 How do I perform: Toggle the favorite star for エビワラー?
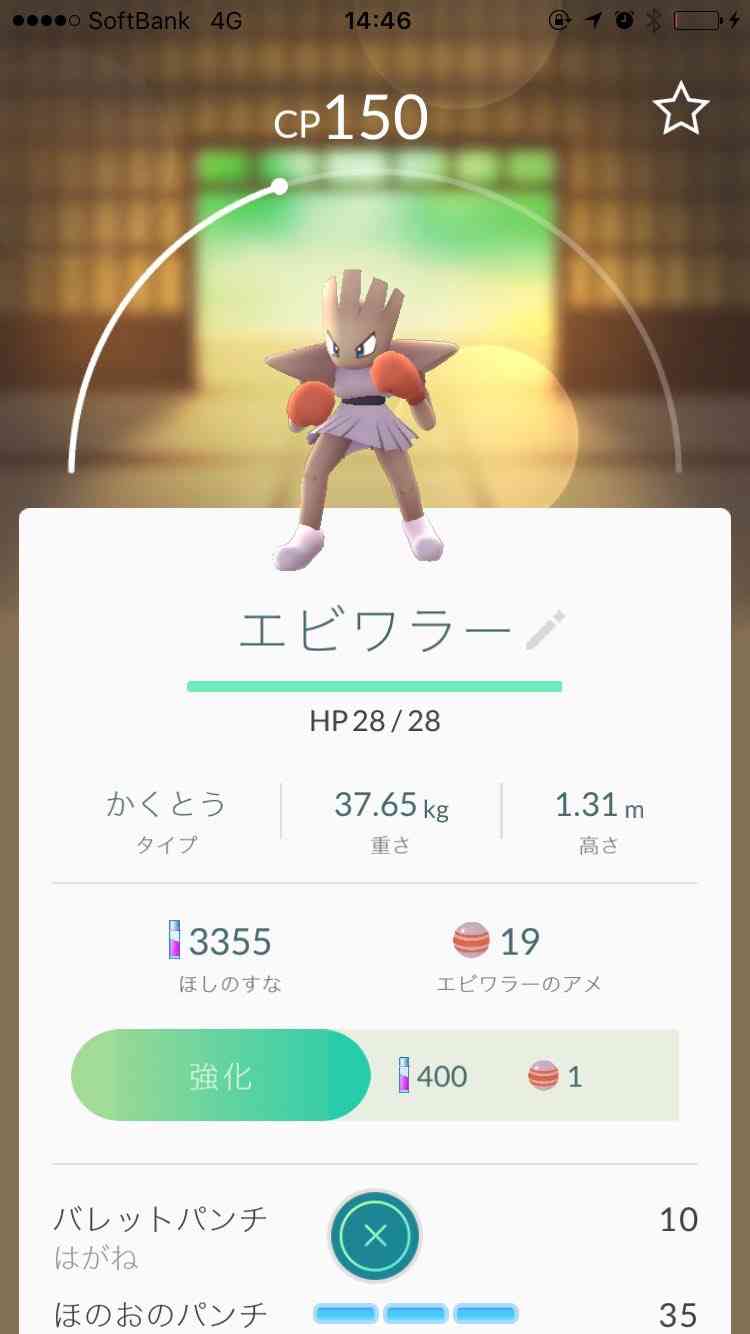(x=682, y=108)
